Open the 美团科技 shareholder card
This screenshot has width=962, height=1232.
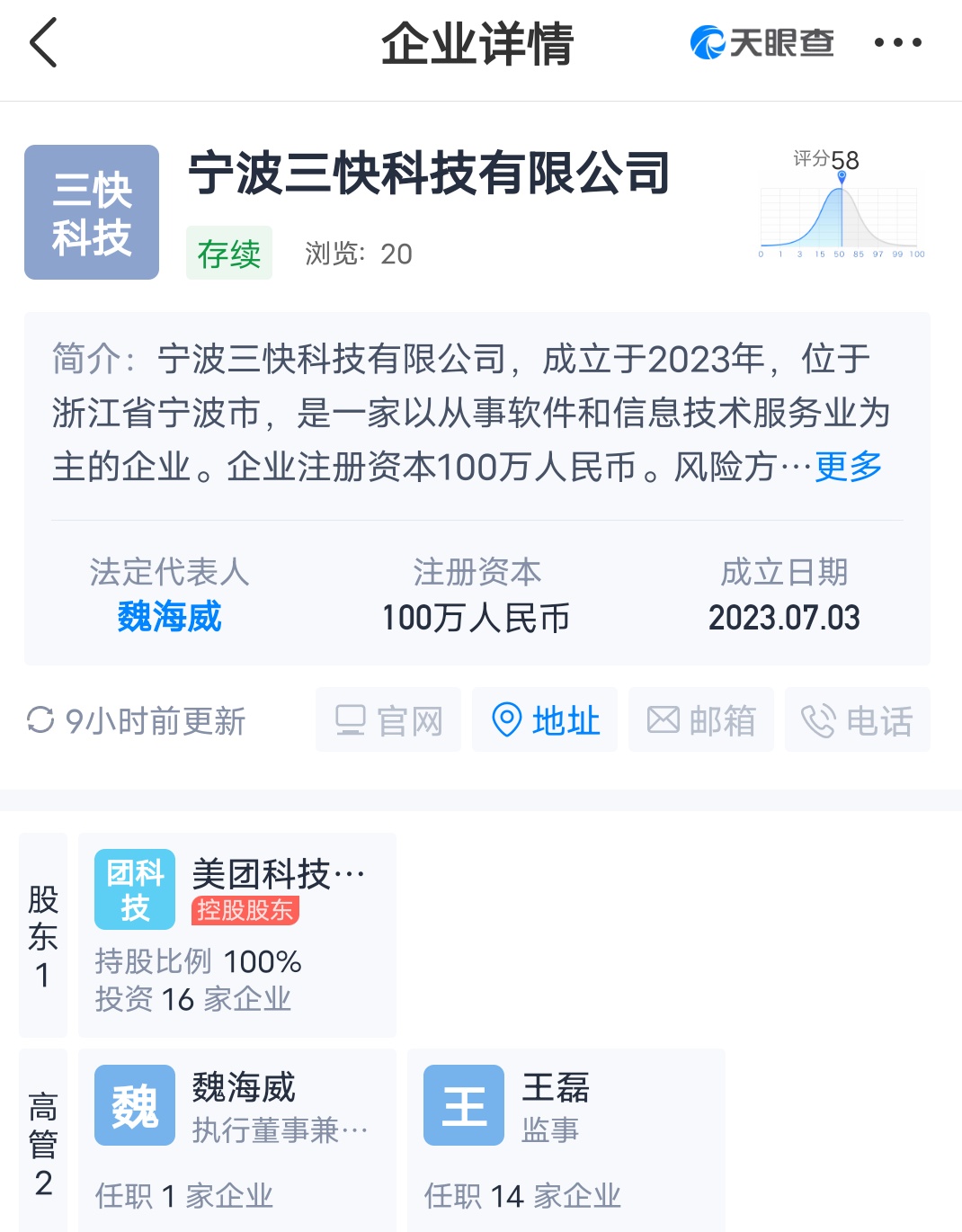point(237,934)
